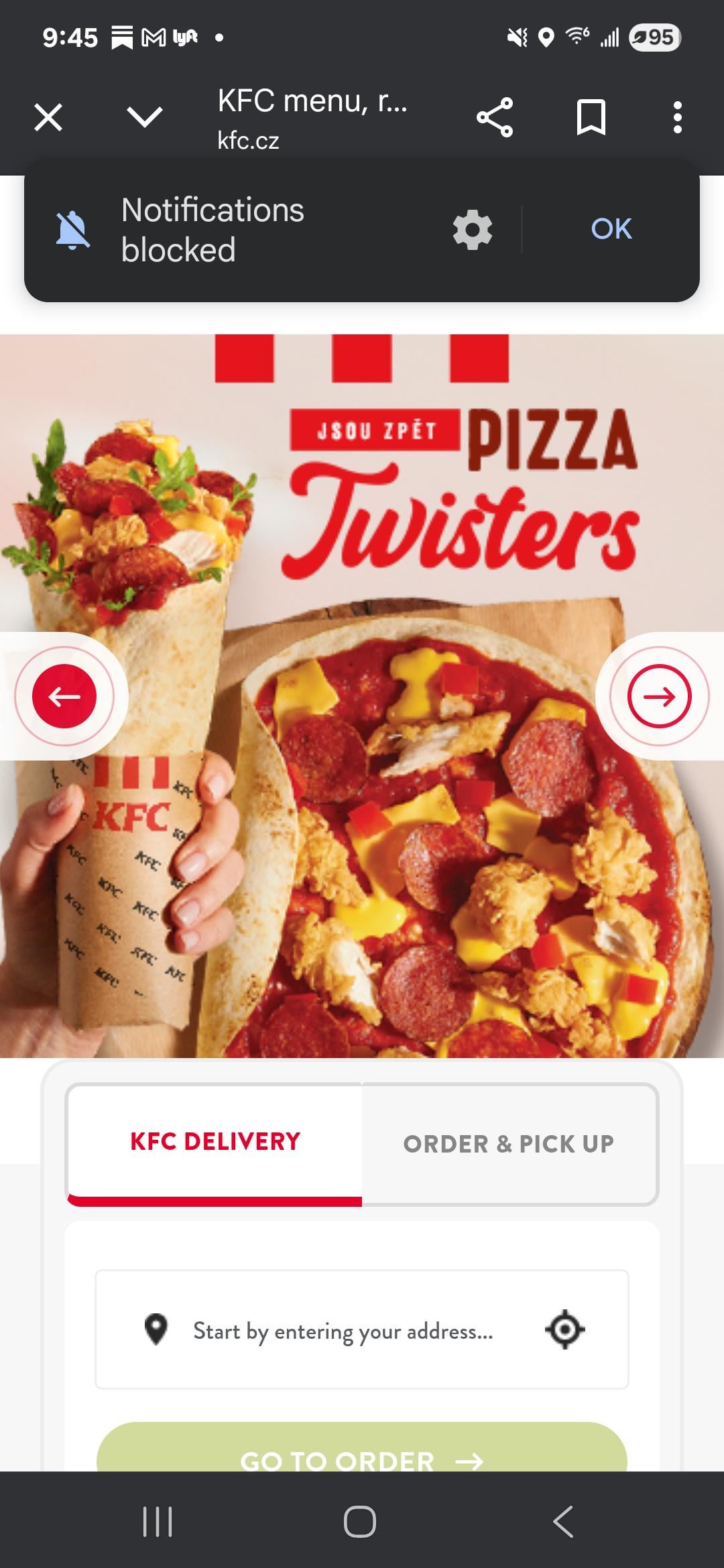Go back using system navigation bar
This screenshot has width=724, height=1568.
pos(564,1521)
